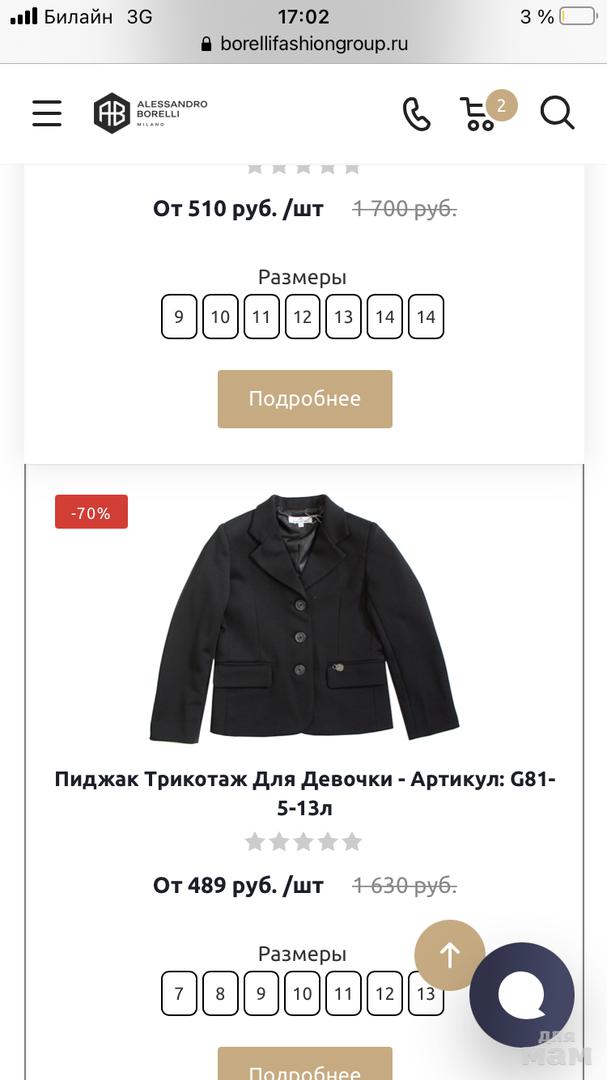607x1080 pixels.
Task: Select size 11 for the jacket G81-5-13л
Action: coord(343,994)
